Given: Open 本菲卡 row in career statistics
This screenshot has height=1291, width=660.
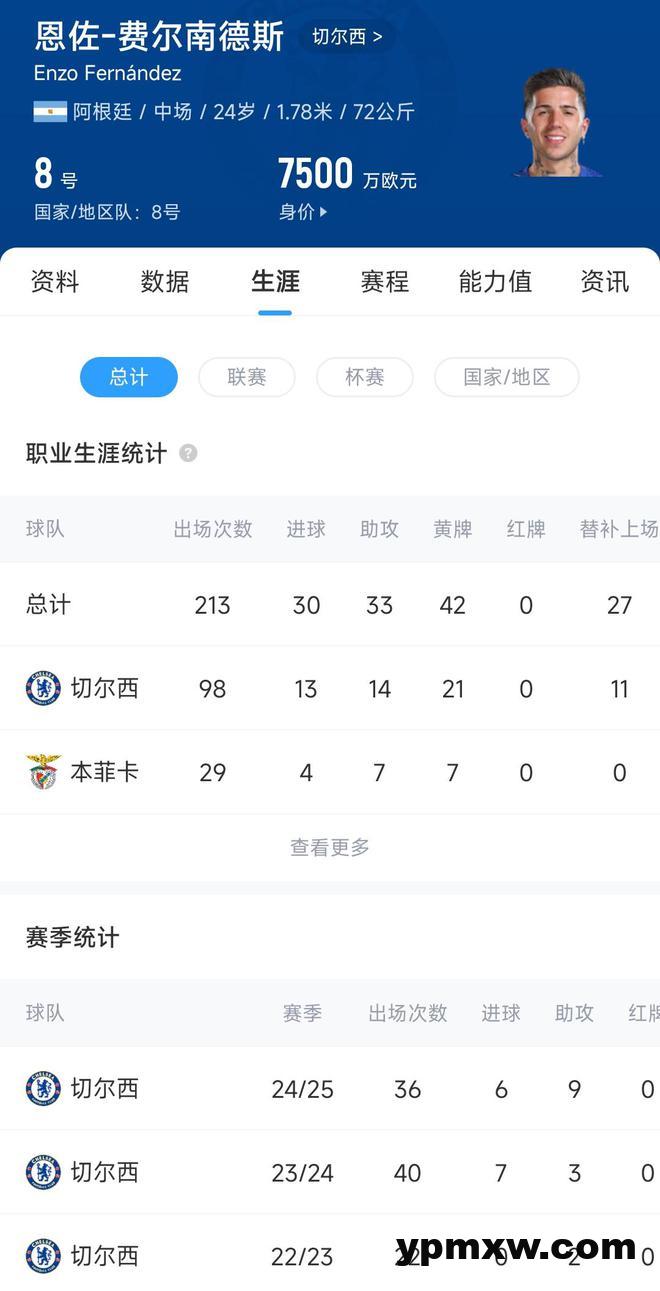Looking at the screenshot, I should point(330,772).
